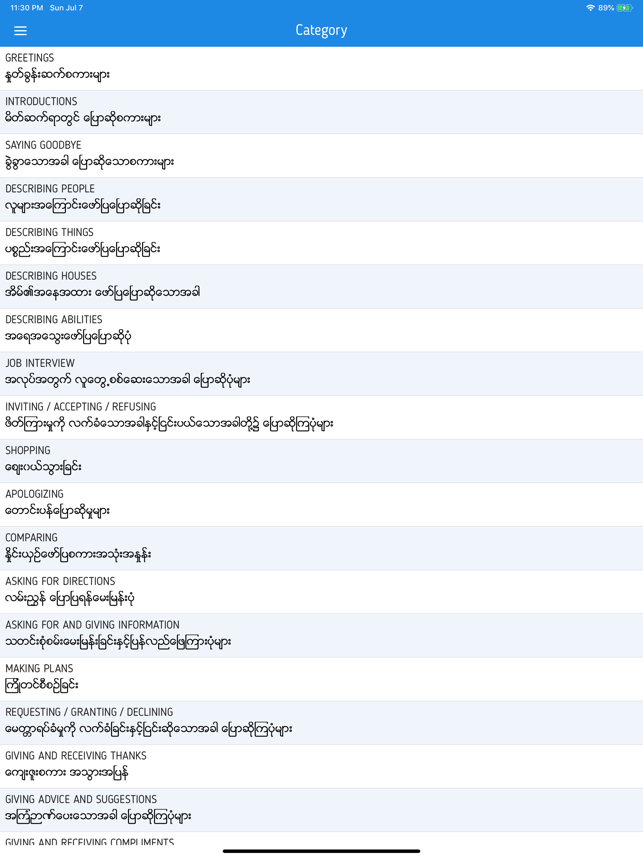This screenshot has height=858, width=643.
Task: Open Requesting / Granting / Declining category
Action: (321, 721)
